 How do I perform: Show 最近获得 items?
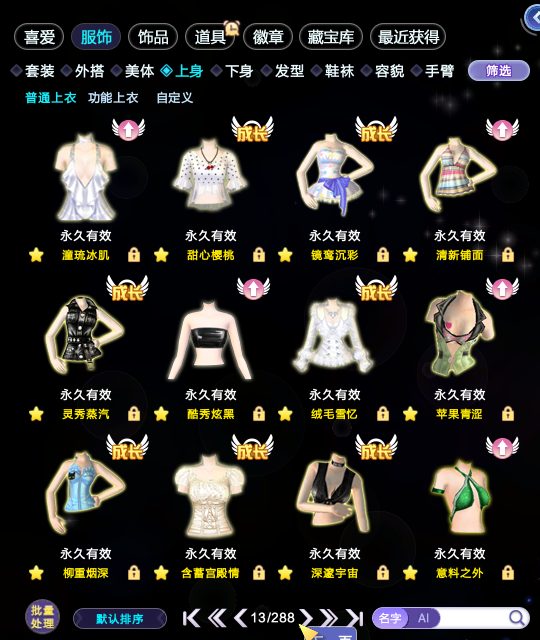point(408,37)
